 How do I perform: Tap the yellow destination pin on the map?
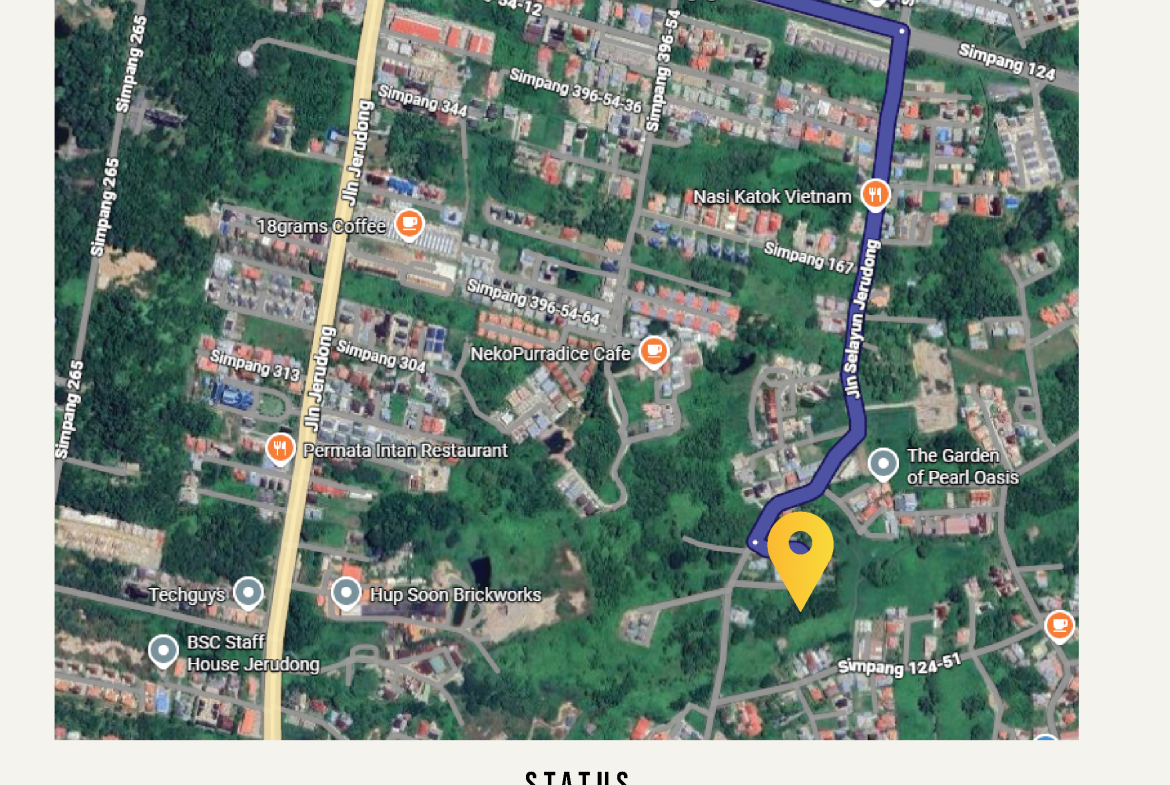pyautogui.click(x=800, y=552)
